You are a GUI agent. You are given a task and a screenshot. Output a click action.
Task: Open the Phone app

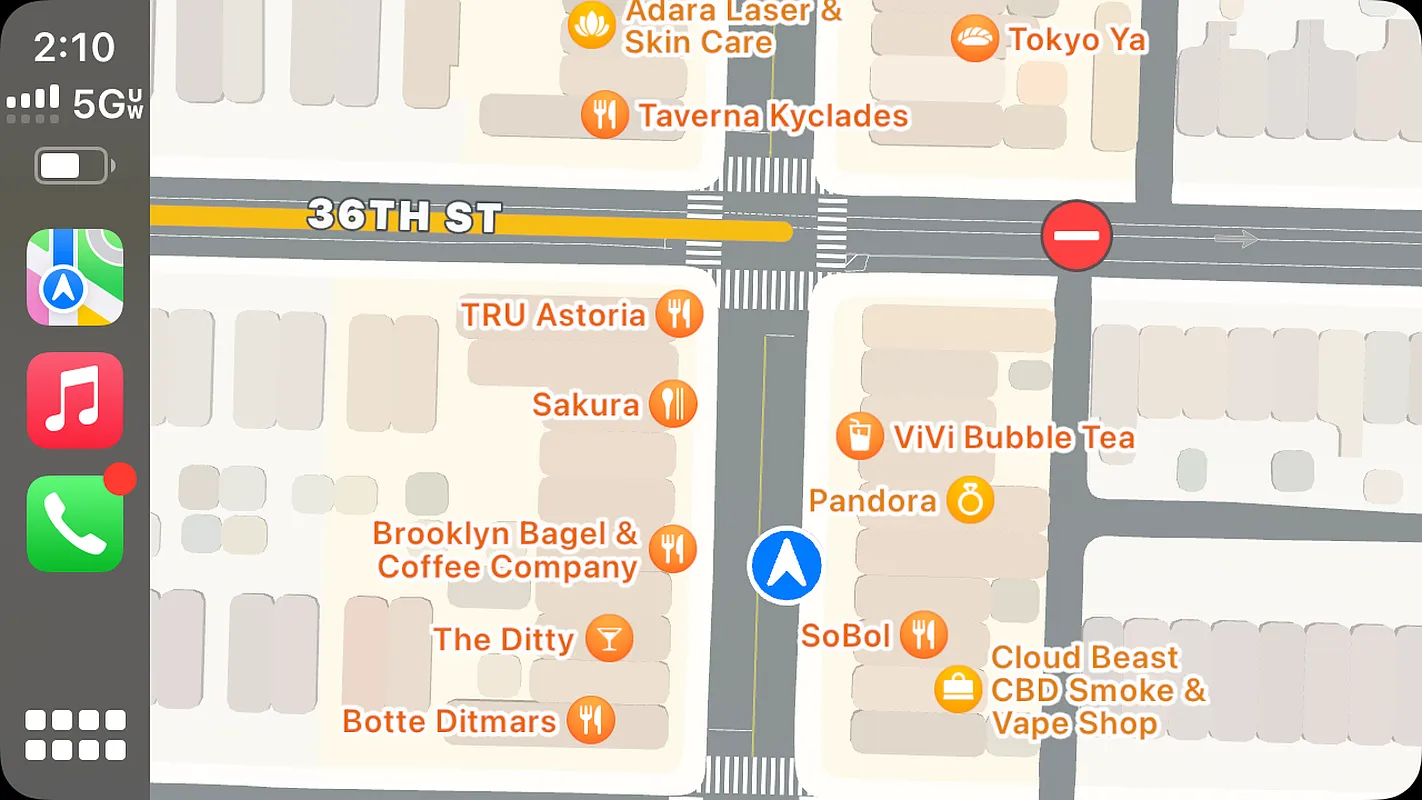click(75, 523)
